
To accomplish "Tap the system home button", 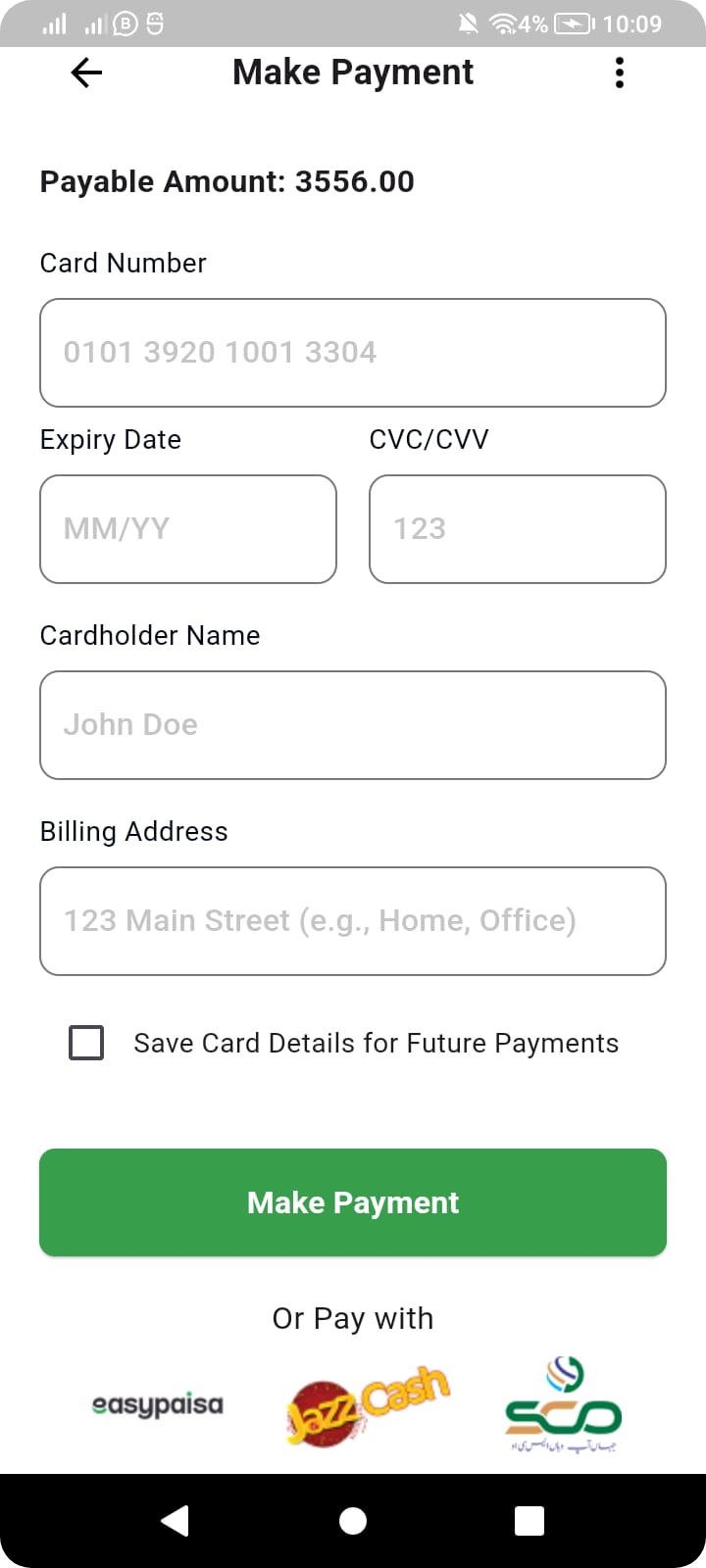I will 353,1521.
